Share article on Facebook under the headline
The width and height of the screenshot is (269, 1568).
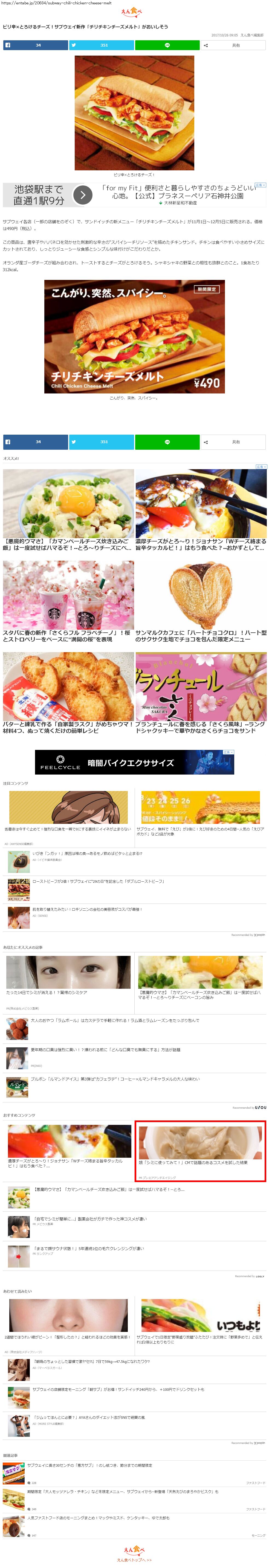tap(35, 45)
